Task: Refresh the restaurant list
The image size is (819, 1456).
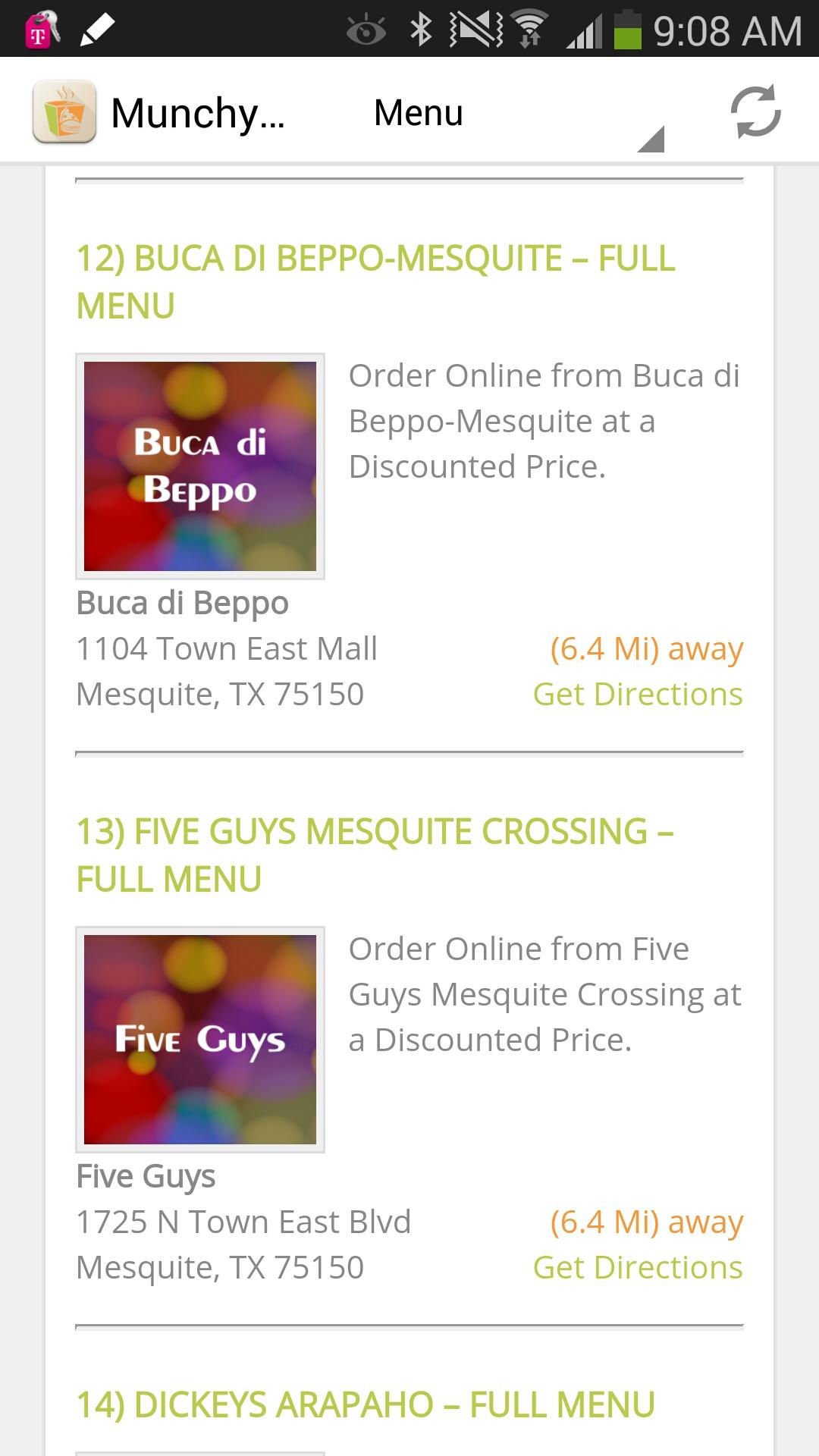Action: point(755,111)
